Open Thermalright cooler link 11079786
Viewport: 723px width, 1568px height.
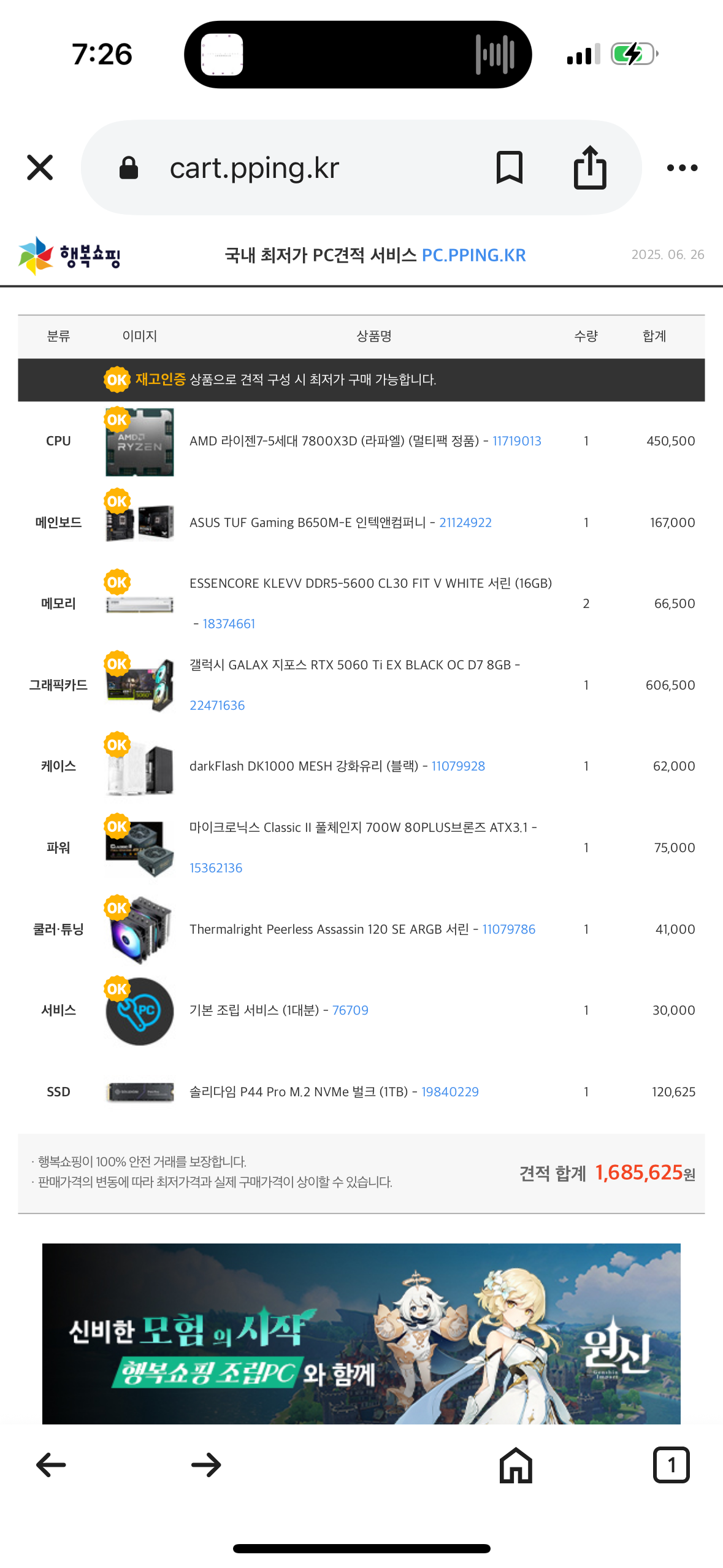tap(509, 929)
